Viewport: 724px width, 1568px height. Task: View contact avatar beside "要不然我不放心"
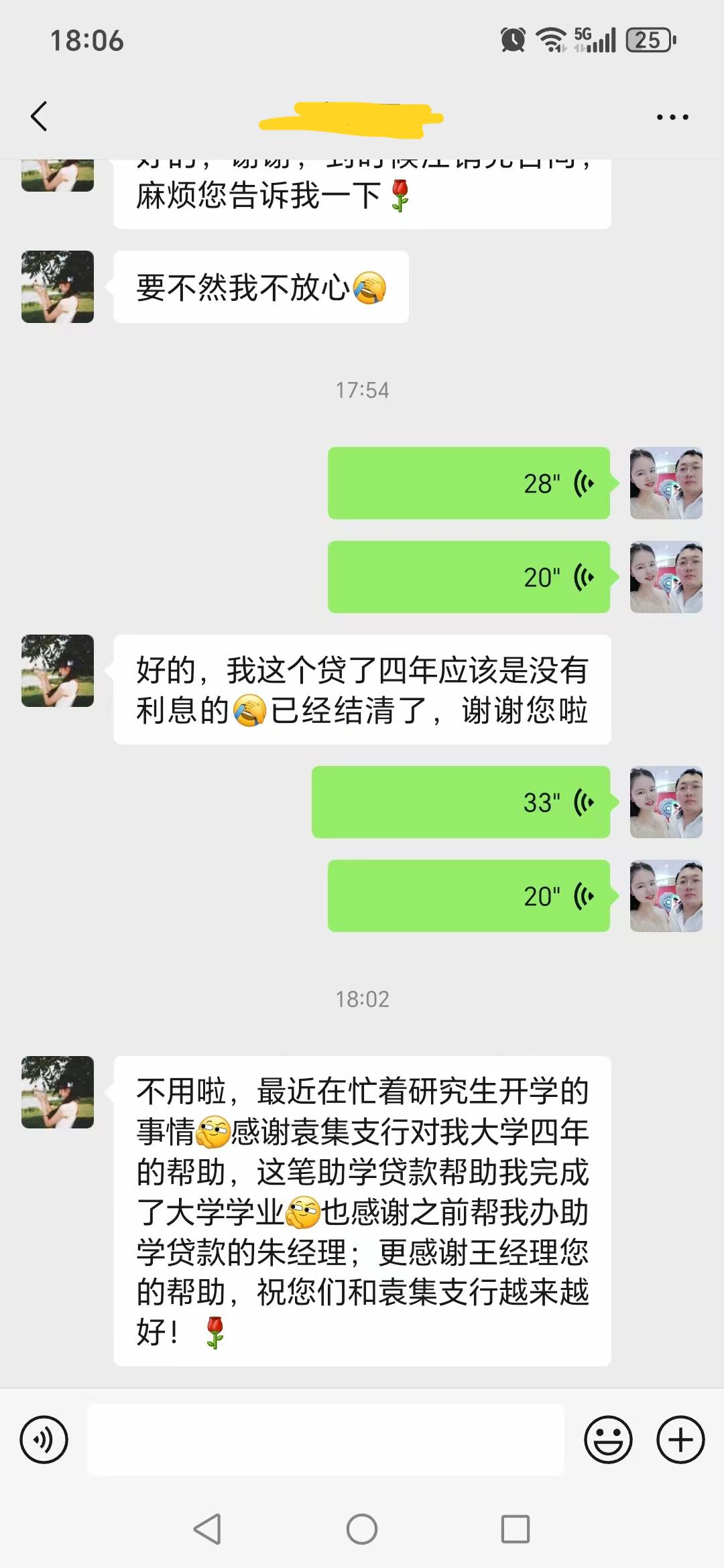[x=58, y=287]
